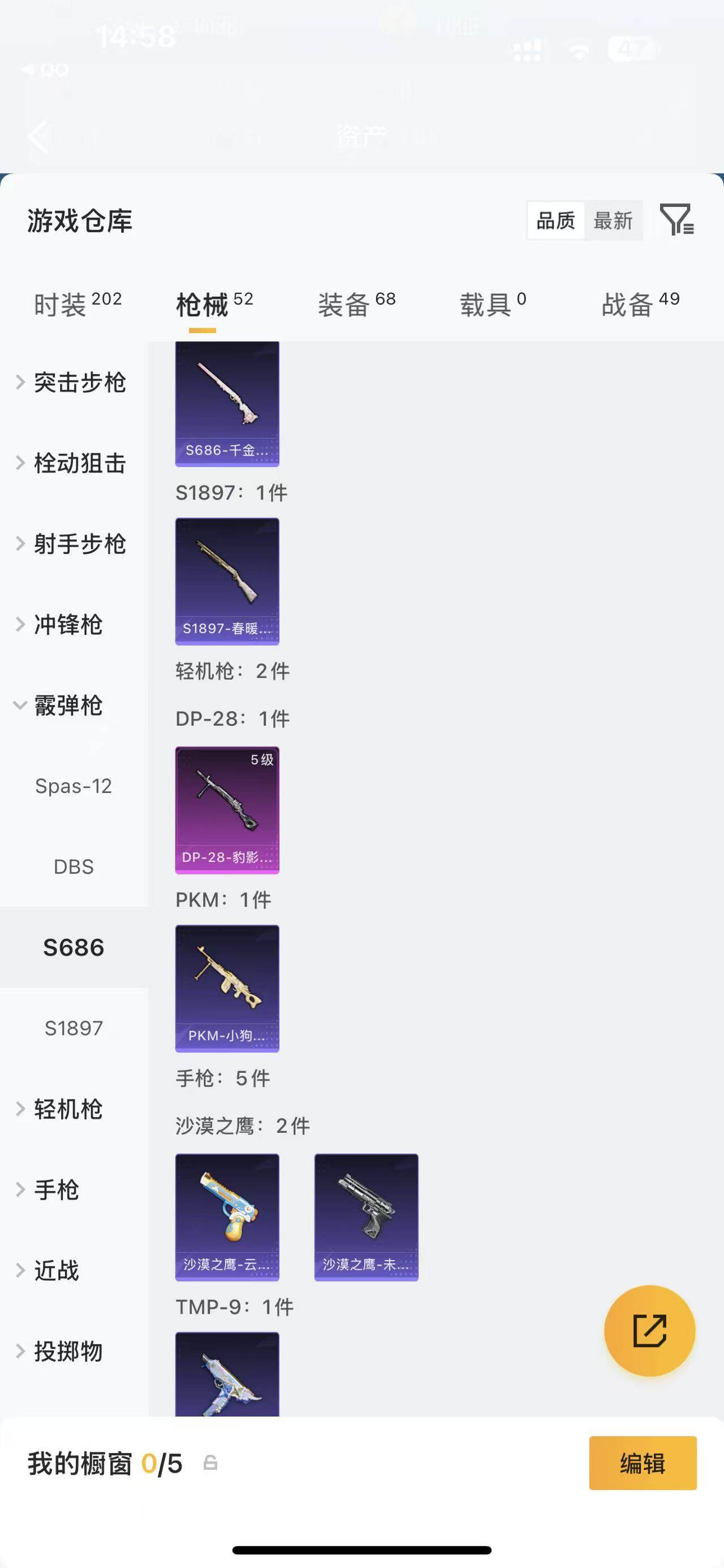
Task: Switch sorting to 最新
Action: [613, 220]
